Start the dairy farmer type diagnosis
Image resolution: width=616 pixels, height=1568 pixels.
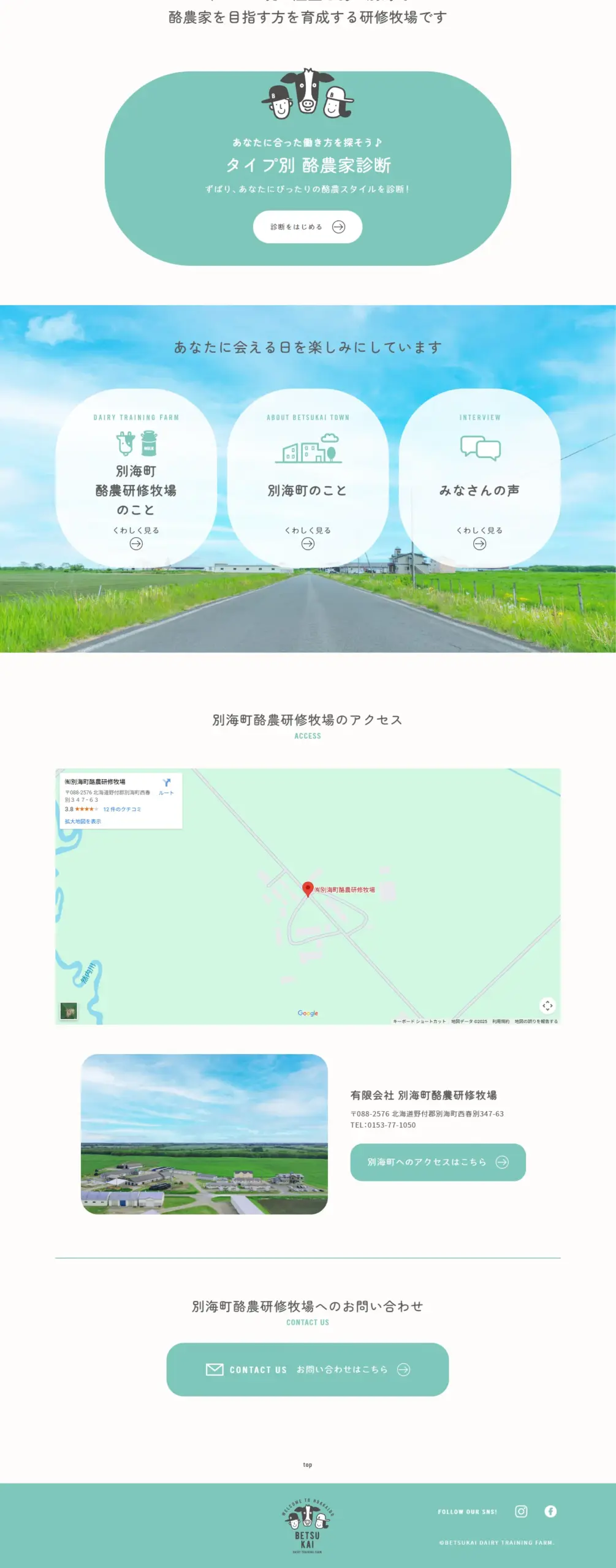click(x=307, y=227)
